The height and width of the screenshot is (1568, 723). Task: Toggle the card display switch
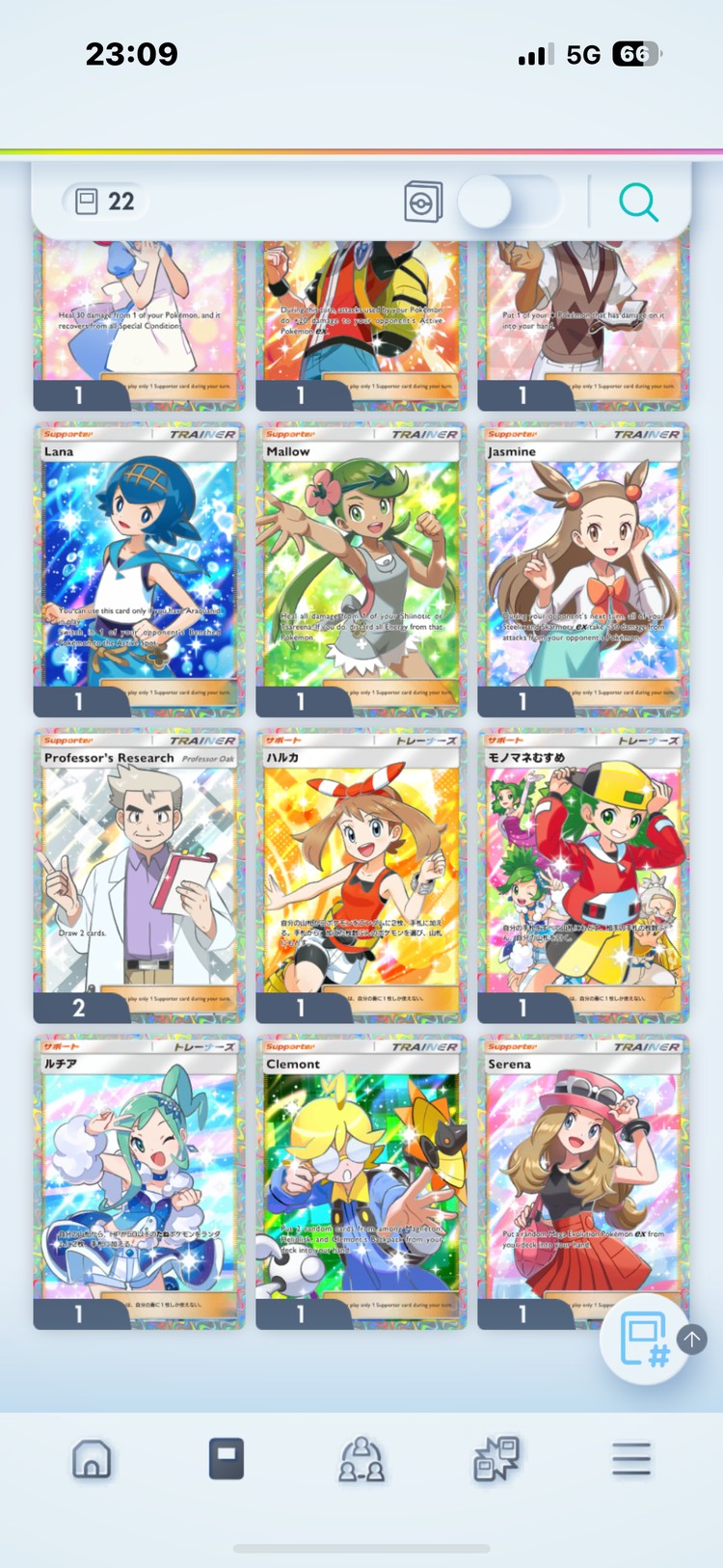pyautogui.click(x=508, y=203)
